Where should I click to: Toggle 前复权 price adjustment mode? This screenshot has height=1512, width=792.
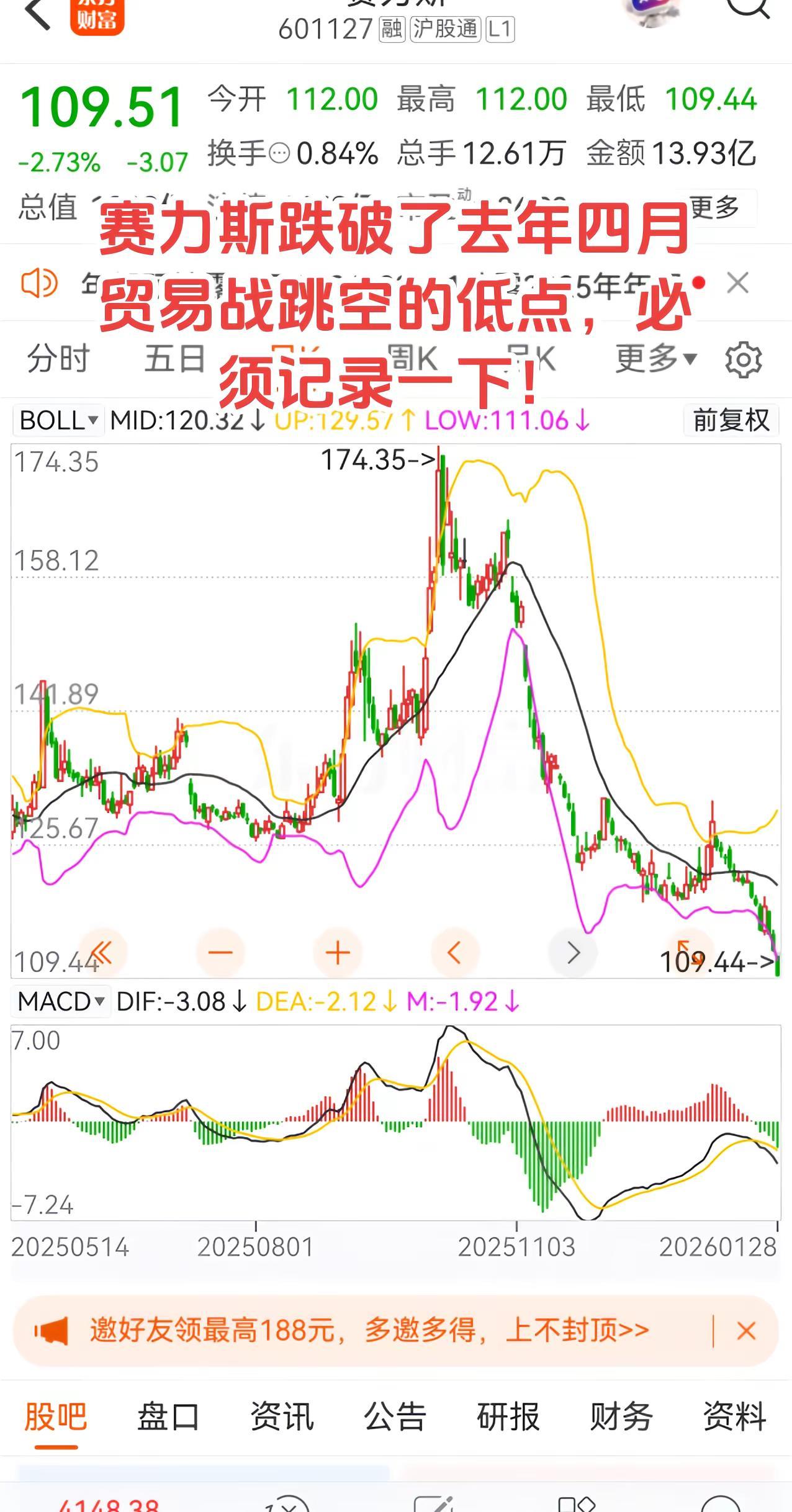coord(731,421)
